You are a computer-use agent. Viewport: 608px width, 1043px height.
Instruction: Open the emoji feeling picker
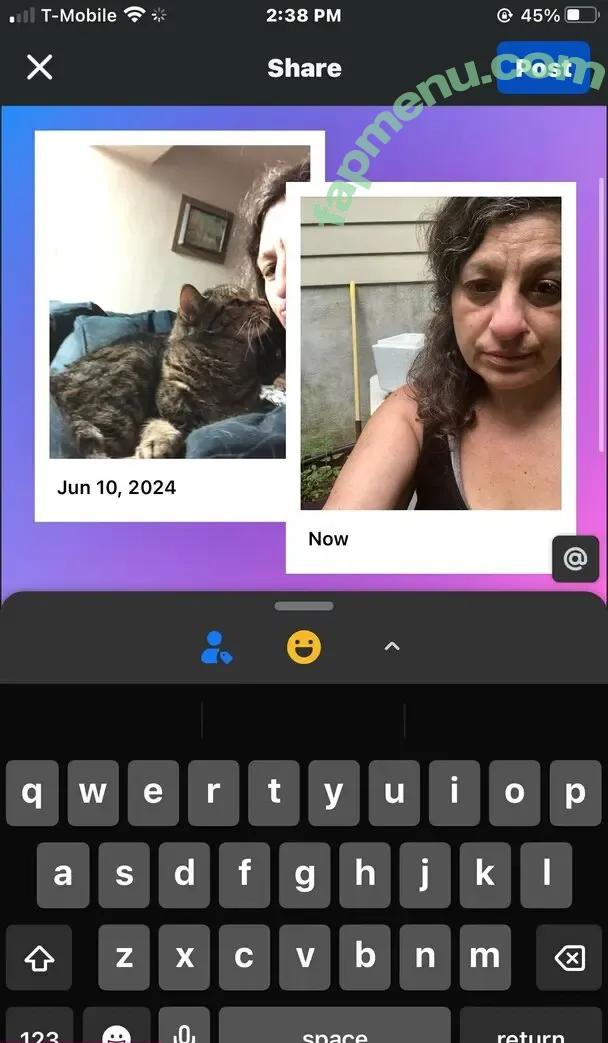click(x=304, y=647)
